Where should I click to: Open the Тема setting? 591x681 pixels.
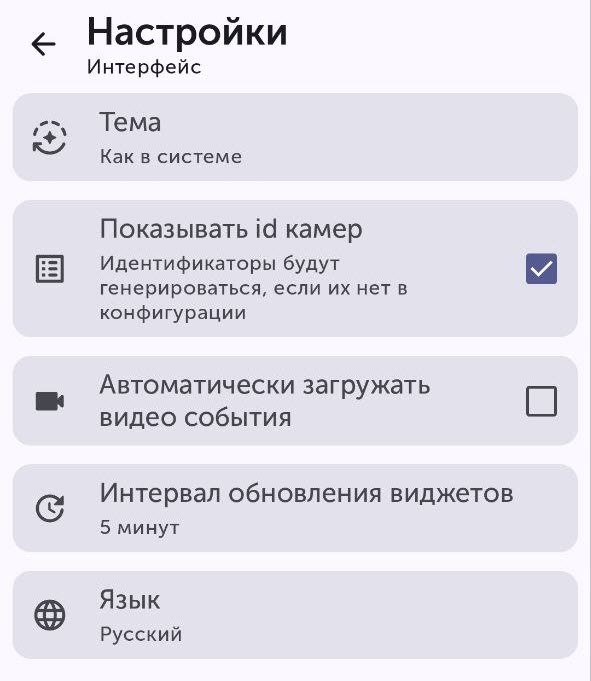(295, 137)
